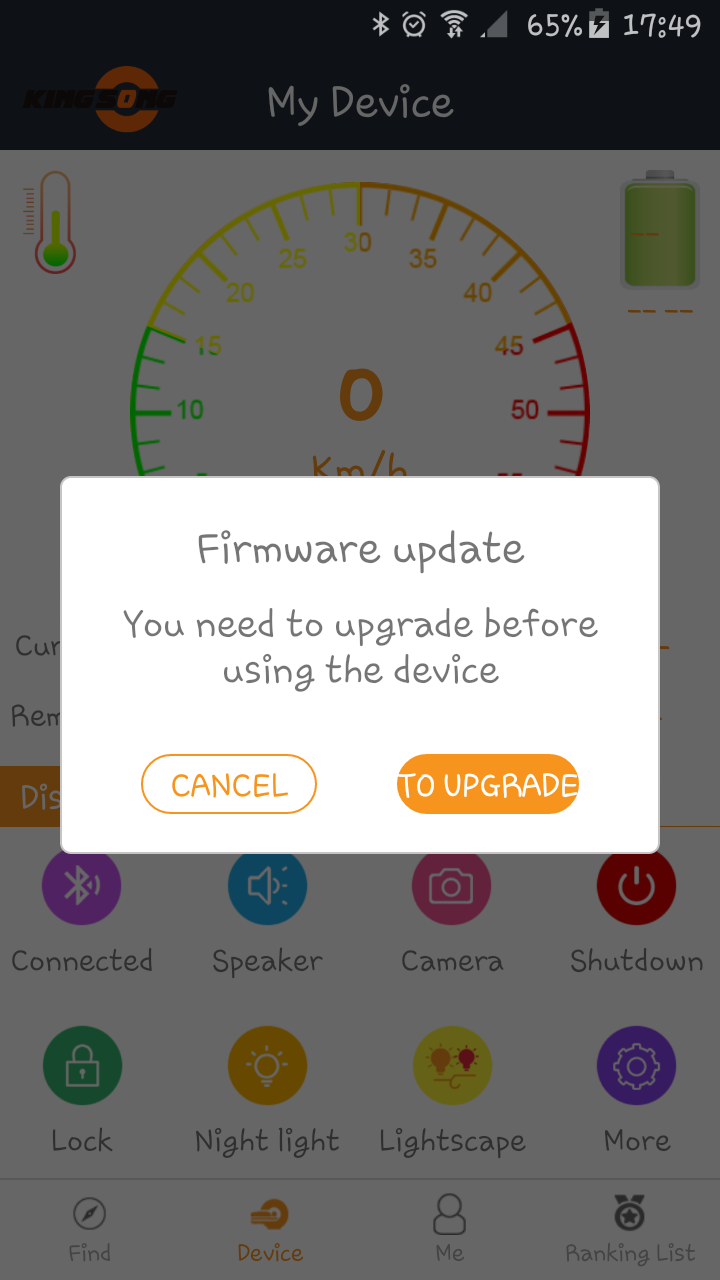Open the Speaker control
The image size is (720, 1280).
tap(267, 885)
